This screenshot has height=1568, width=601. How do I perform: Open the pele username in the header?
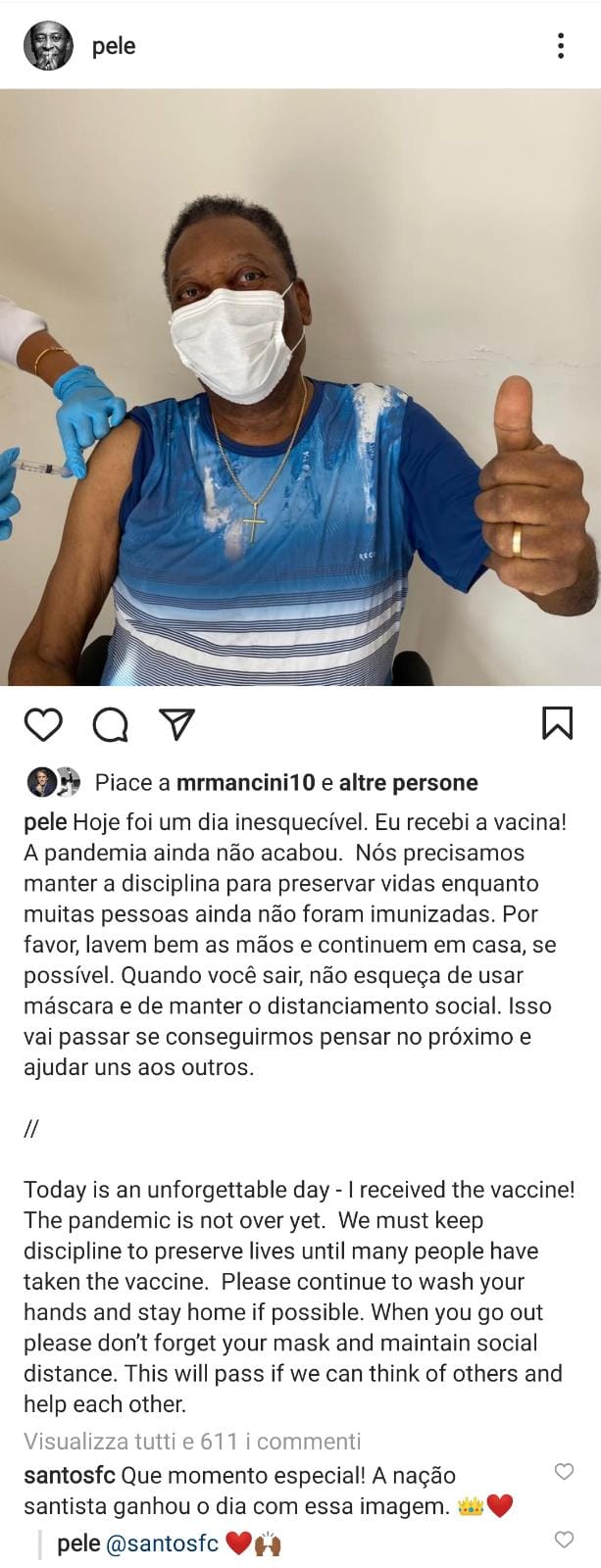pos(114,46)
